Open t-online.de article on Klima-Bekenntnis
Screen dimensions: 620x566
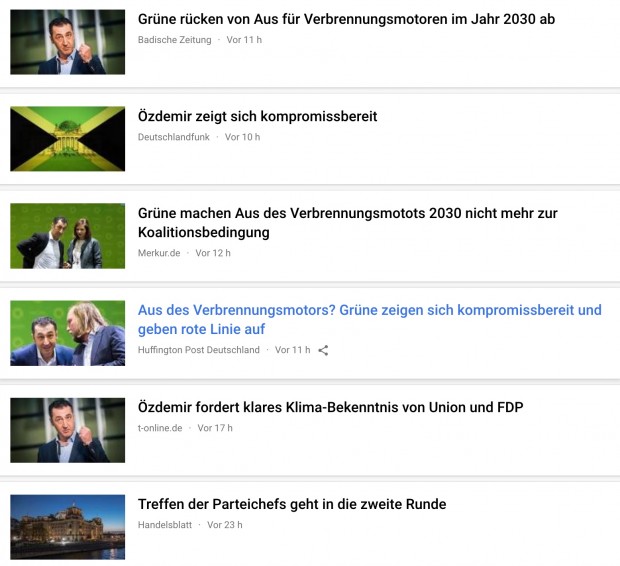(x=330, y=408)
